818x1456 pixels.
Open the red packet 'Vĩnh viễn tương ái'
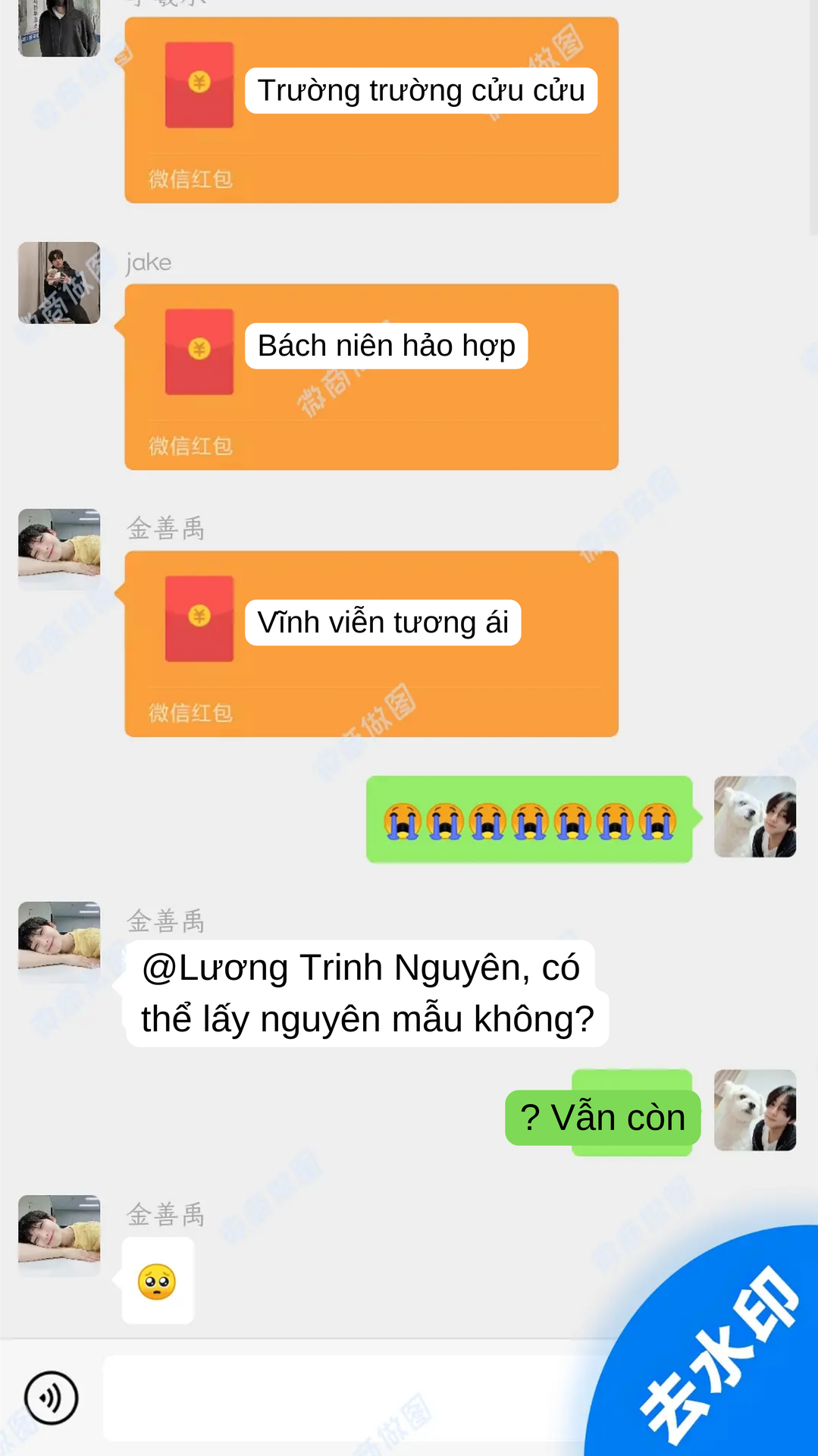(371, 644)
